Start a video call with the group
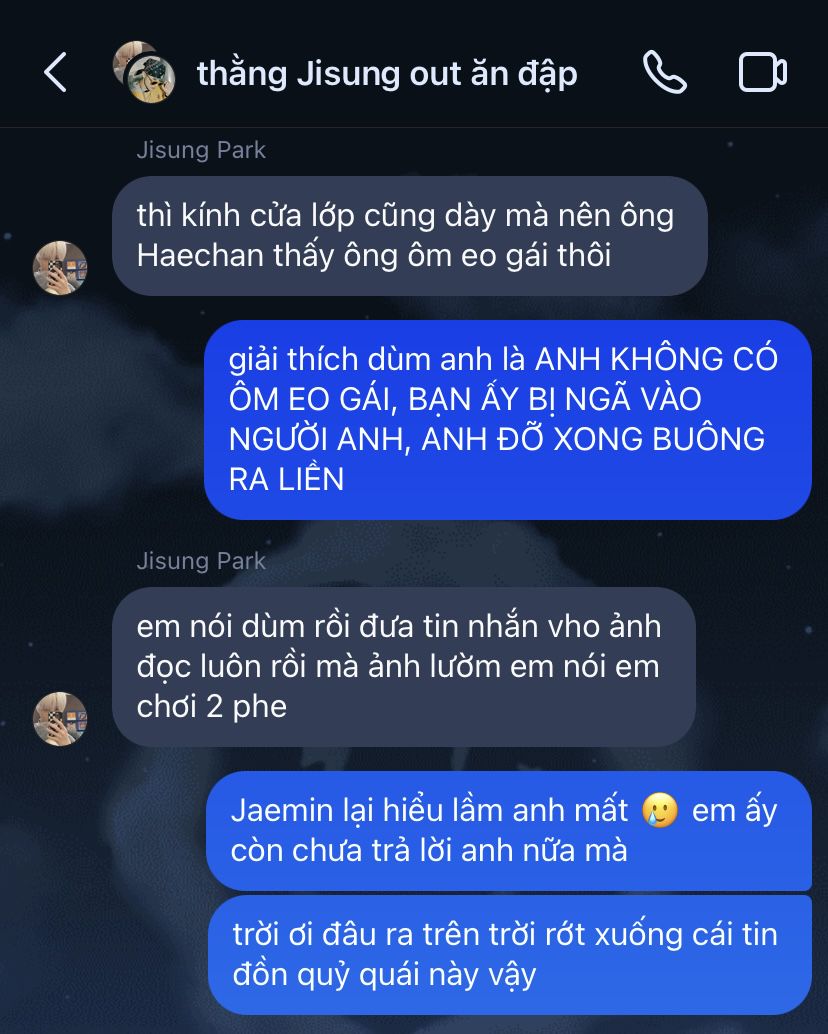This screenshot has width=828, height=1034. (x=762, y=73)
